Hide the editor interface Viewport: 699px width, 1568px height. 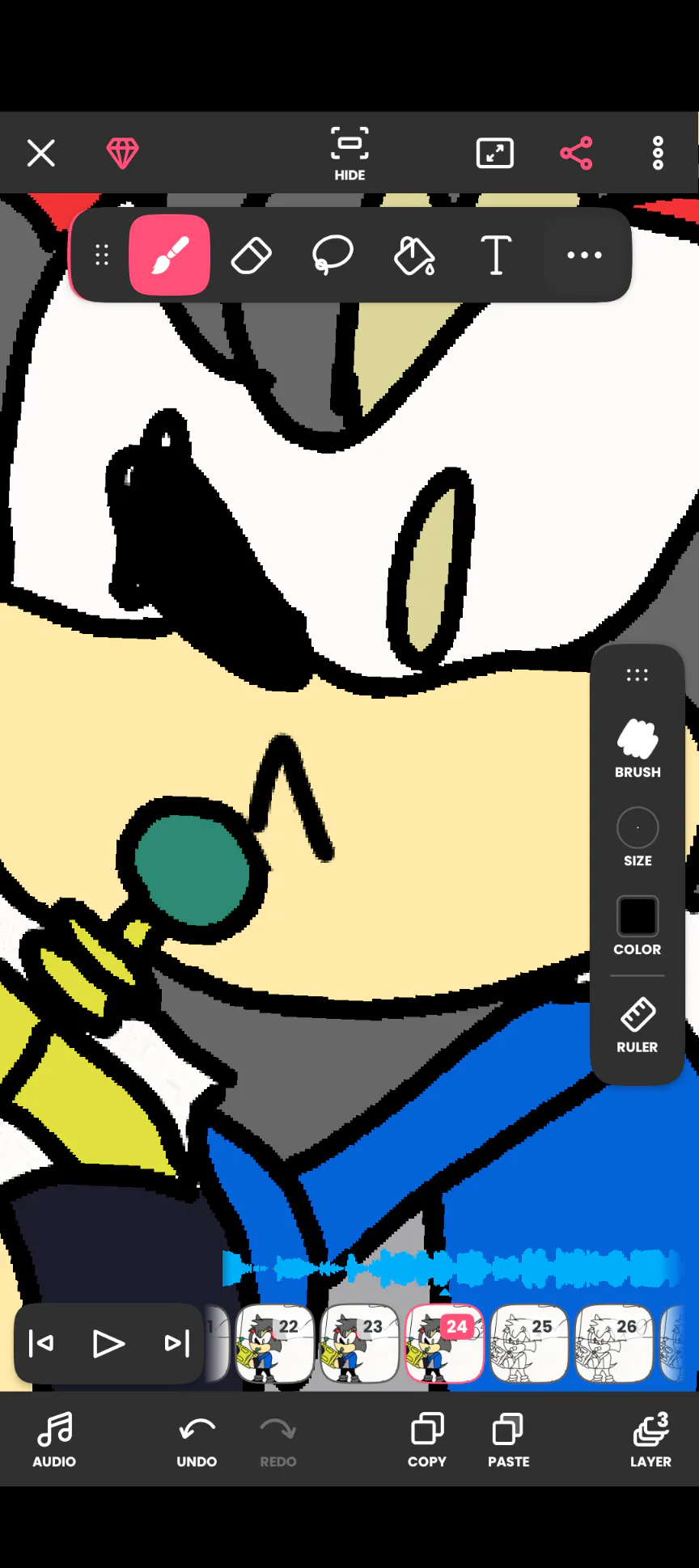[x=349, y=154]
